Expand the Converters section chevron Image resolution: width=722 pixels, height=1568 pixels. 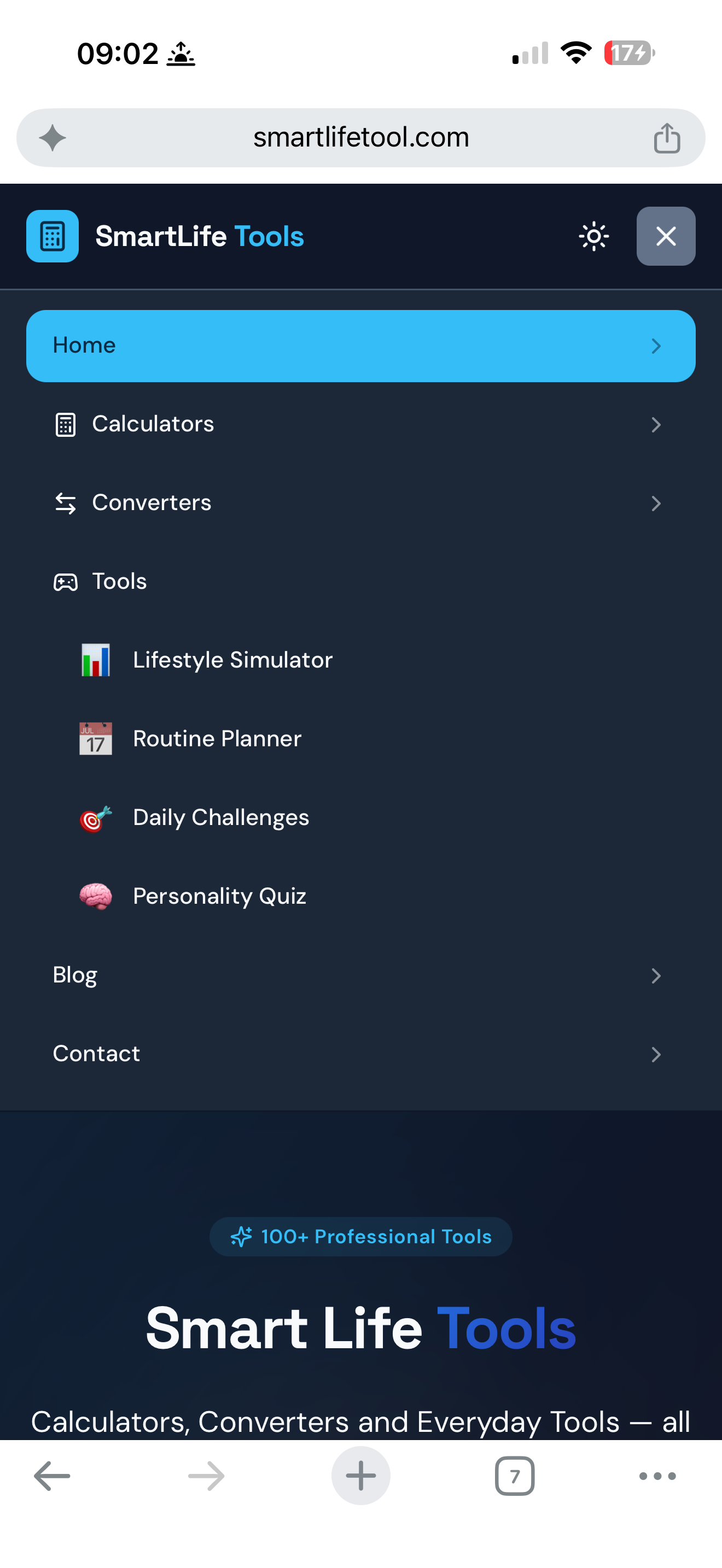pyautogui.click(x=656, y=504)
